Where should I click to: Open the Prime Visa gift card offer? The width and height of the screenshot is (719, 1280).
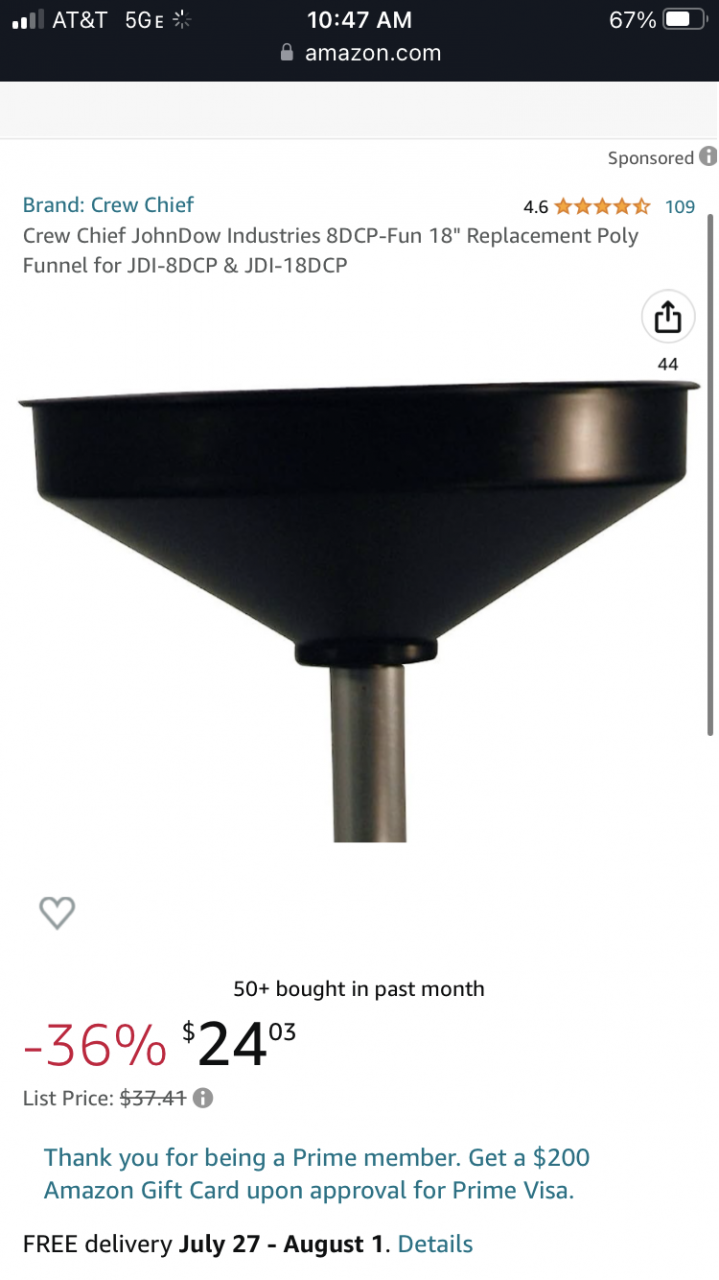tap(316, 1174)
